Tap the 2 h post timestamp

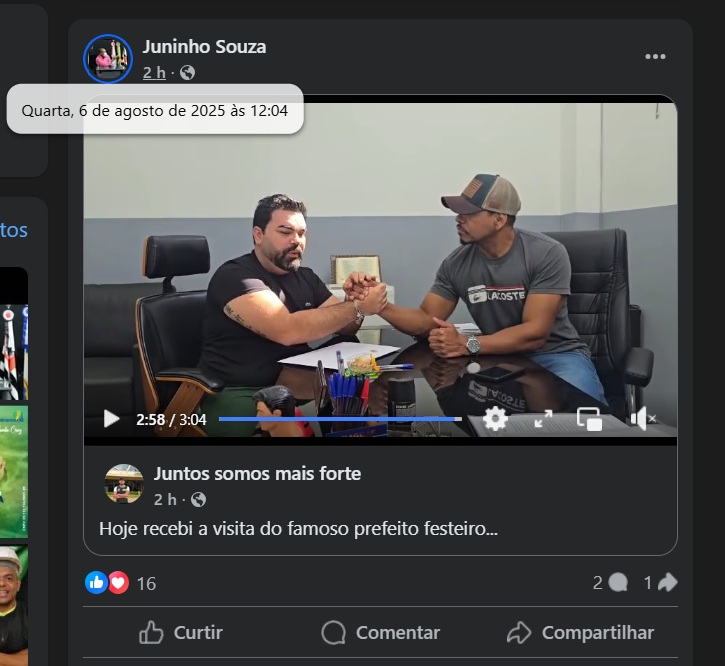[x=154, y=72]
